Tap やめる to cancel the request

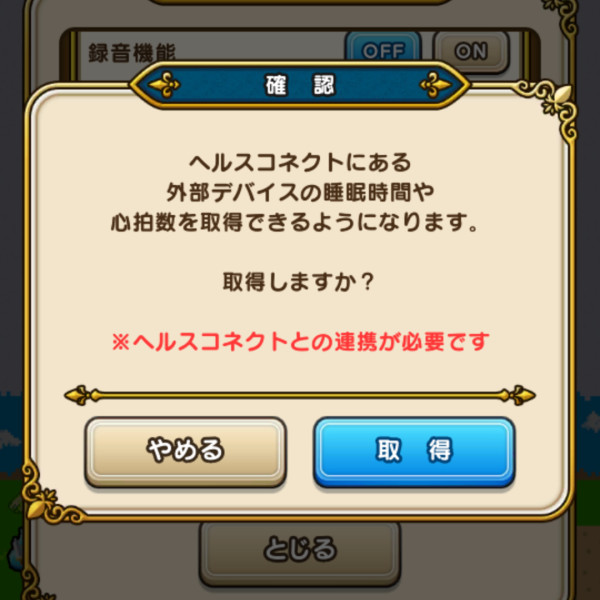(x=185, y=451)
